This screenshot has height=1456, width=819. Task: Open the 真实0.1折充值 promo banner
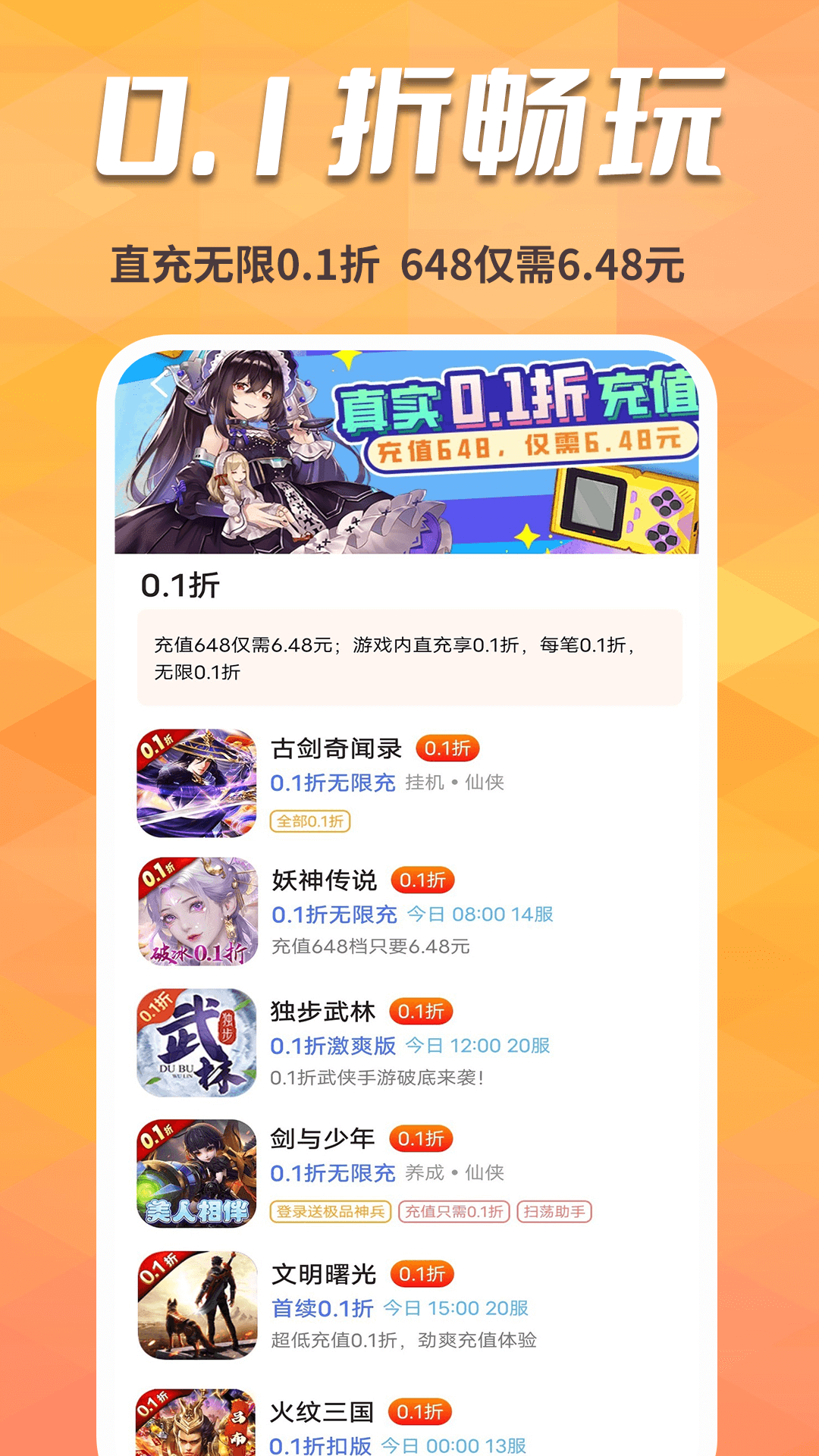click(x=409, y=451)
